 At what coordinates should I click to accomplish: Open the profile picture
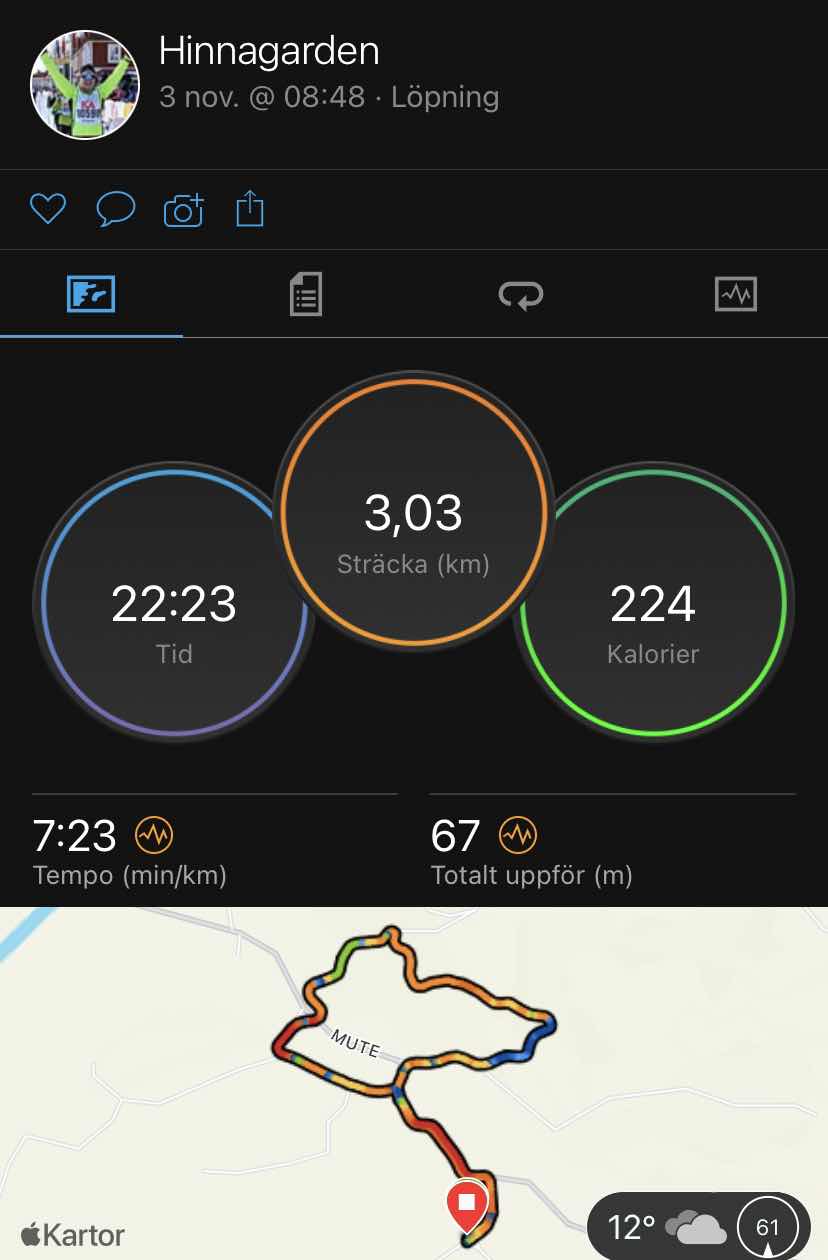pos(85,84)
